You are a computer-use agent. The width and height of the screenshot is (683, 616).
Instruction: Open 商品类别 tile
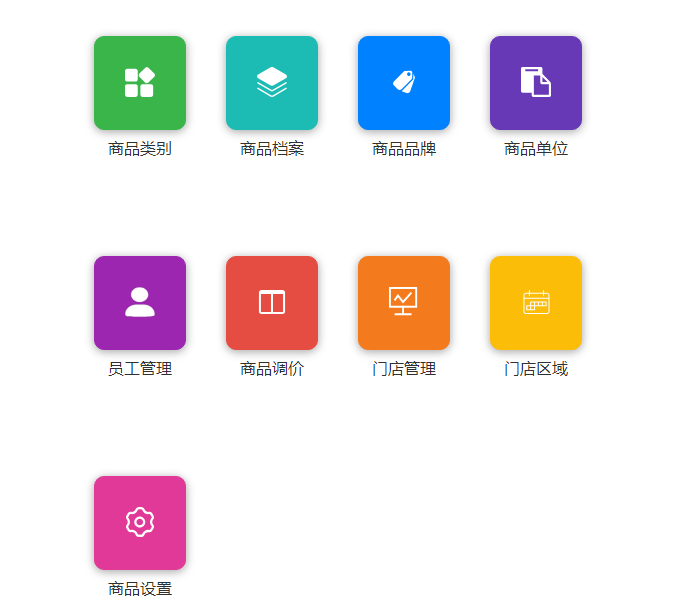click(x=140, y=83)
